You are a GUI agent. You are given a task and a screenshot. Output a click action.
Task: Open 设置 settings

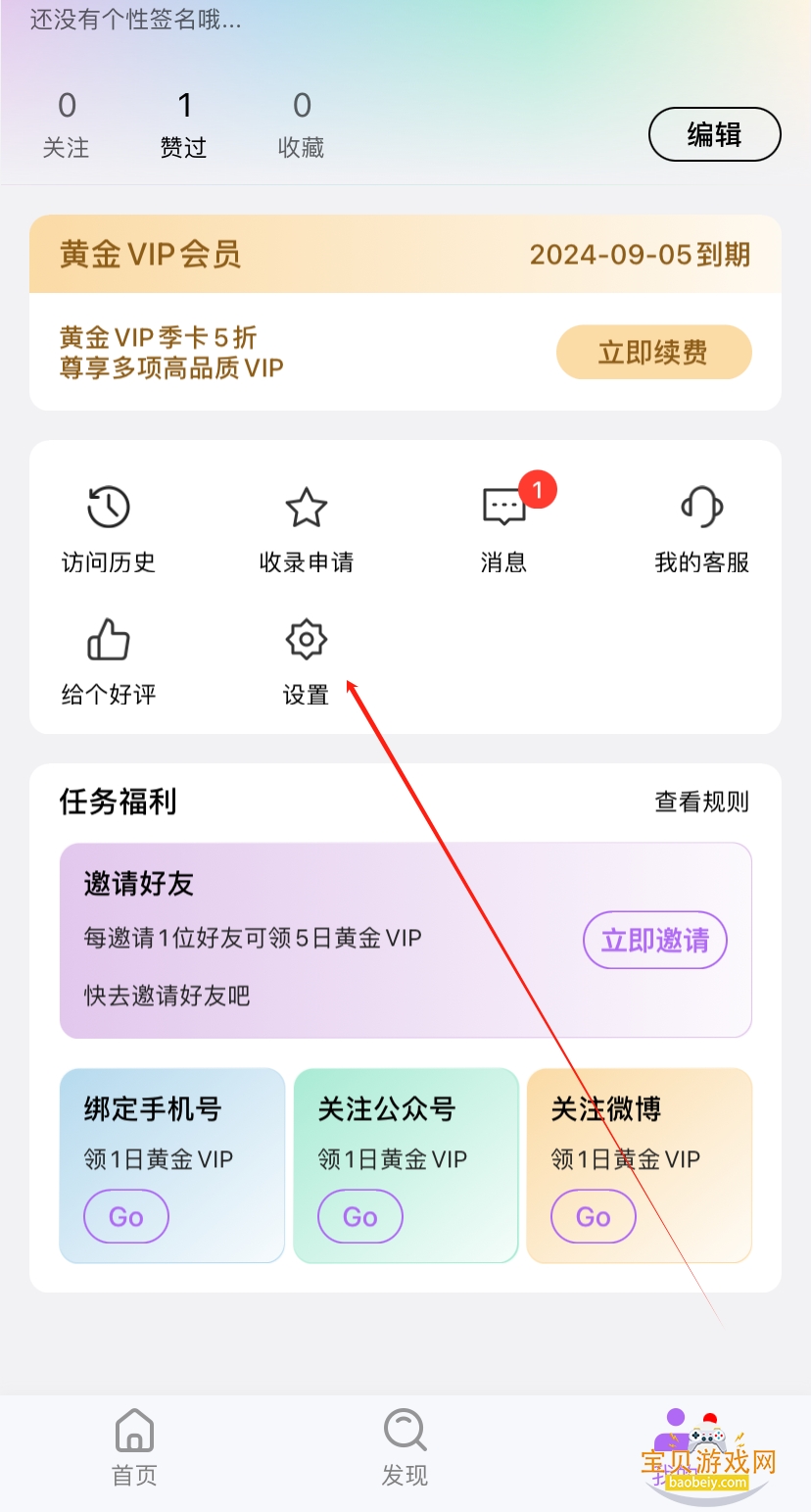[x=306, y=661]
